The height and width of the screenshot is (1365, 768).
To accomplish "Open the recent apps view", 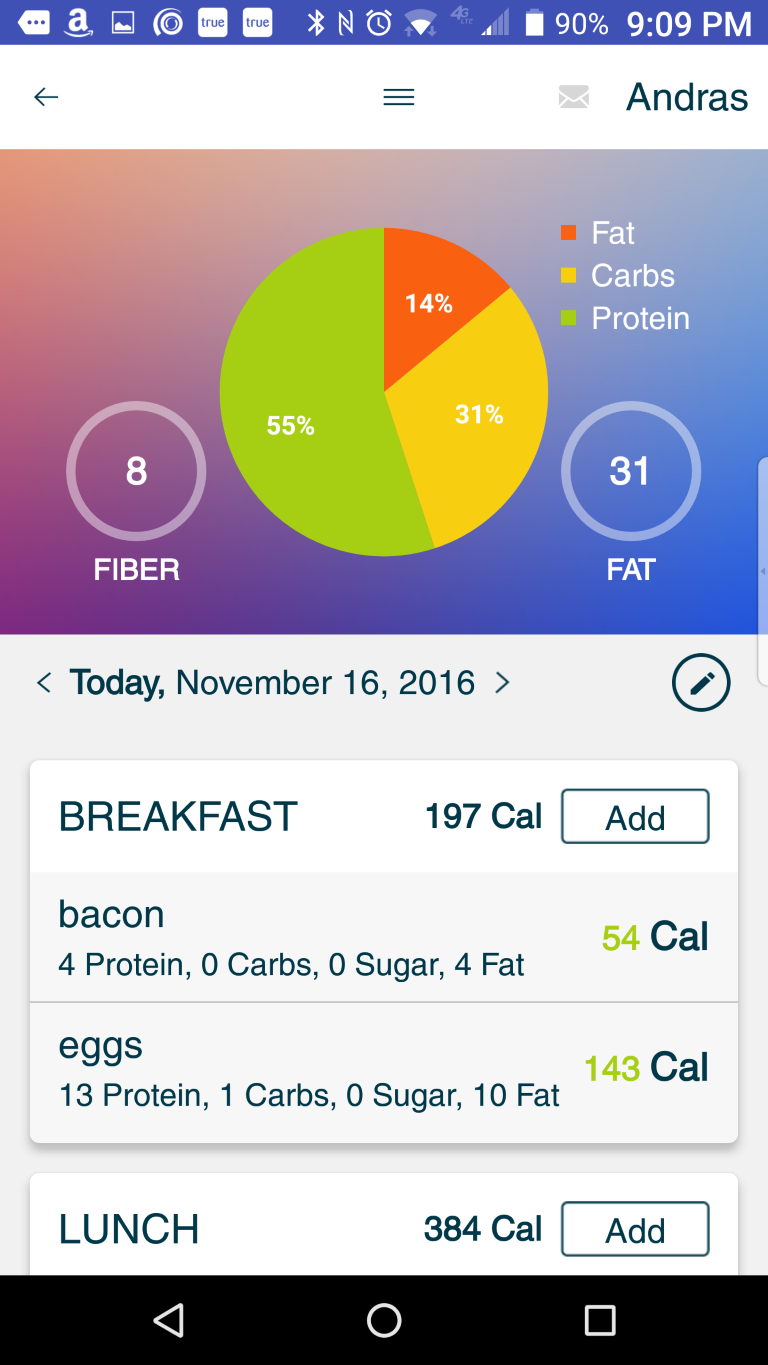I will 600,1320.
